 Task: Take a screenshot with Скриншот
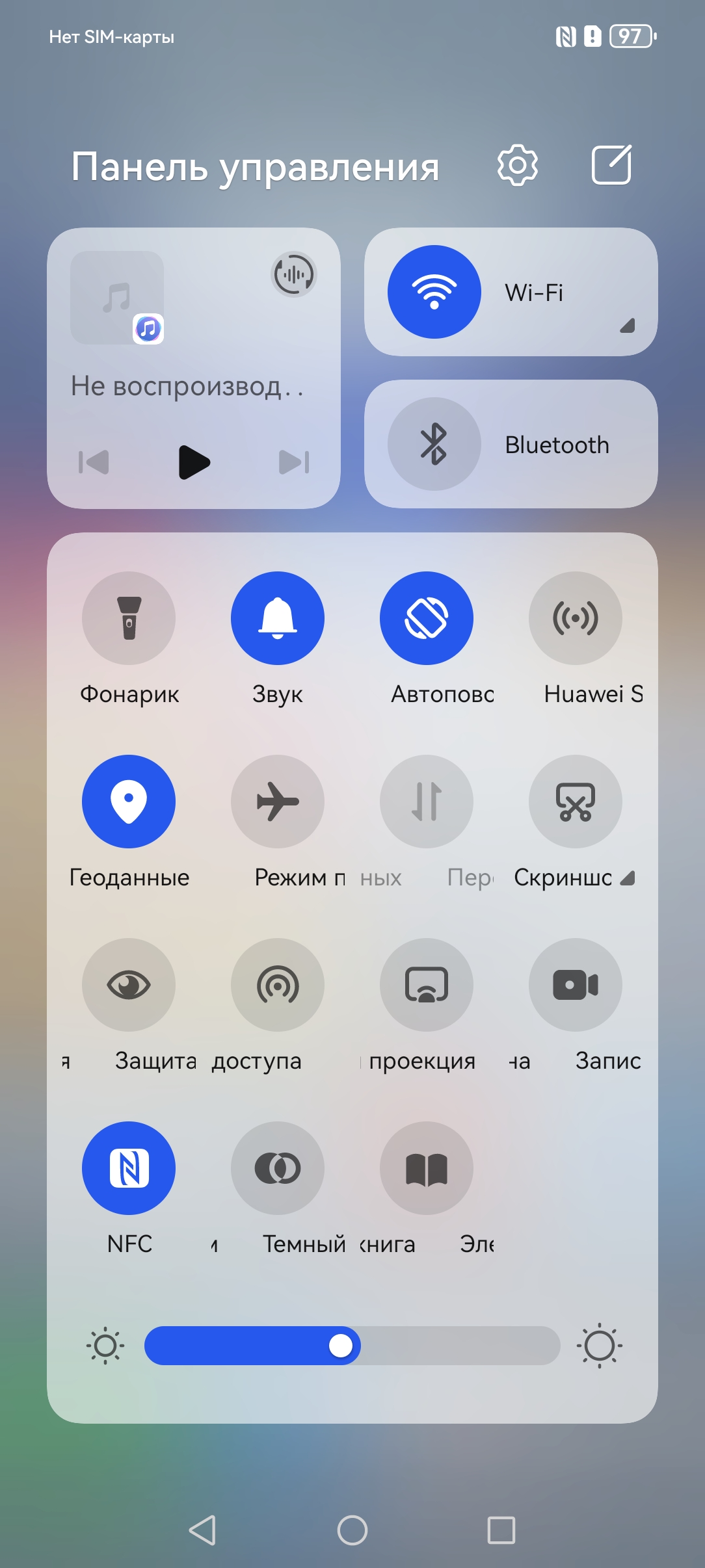tap(576, 802)
